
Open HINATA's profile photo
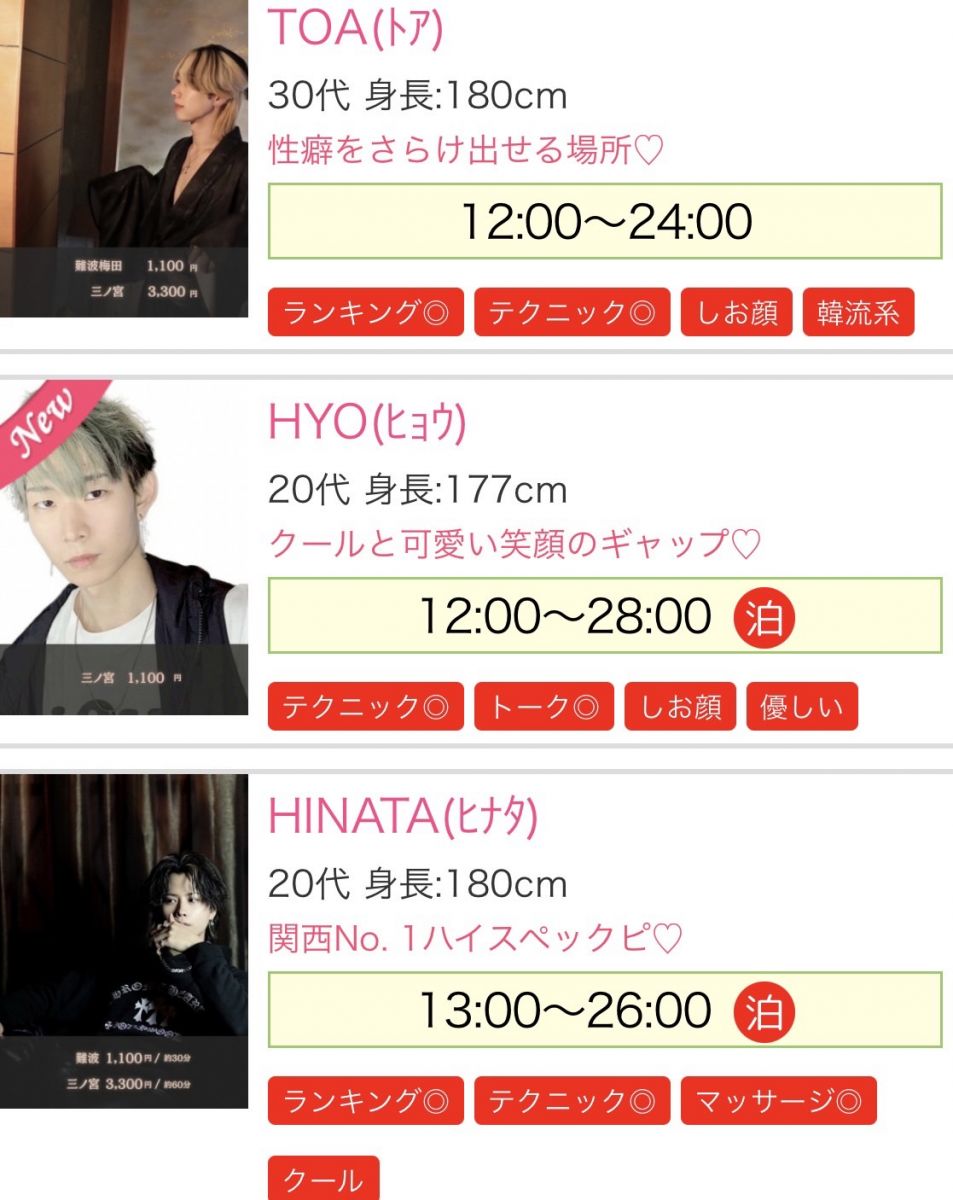[x=123, y=940]
